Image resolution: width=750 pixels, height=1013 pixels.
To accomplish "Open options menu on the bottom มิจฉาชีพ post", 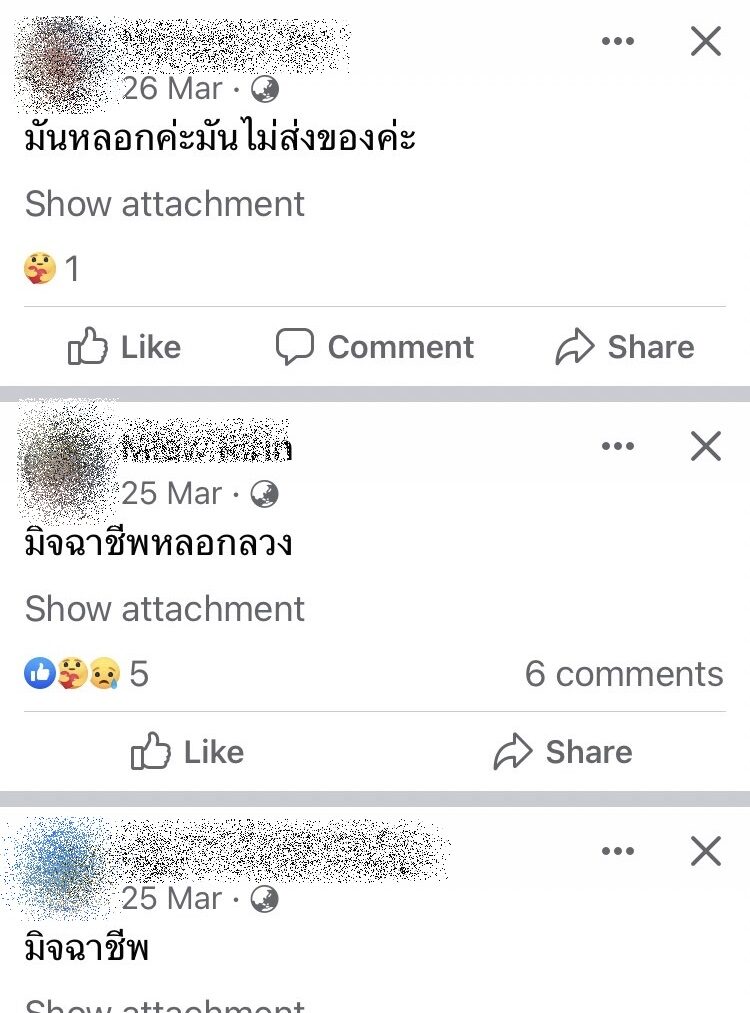I will click(x=617, y=852).
